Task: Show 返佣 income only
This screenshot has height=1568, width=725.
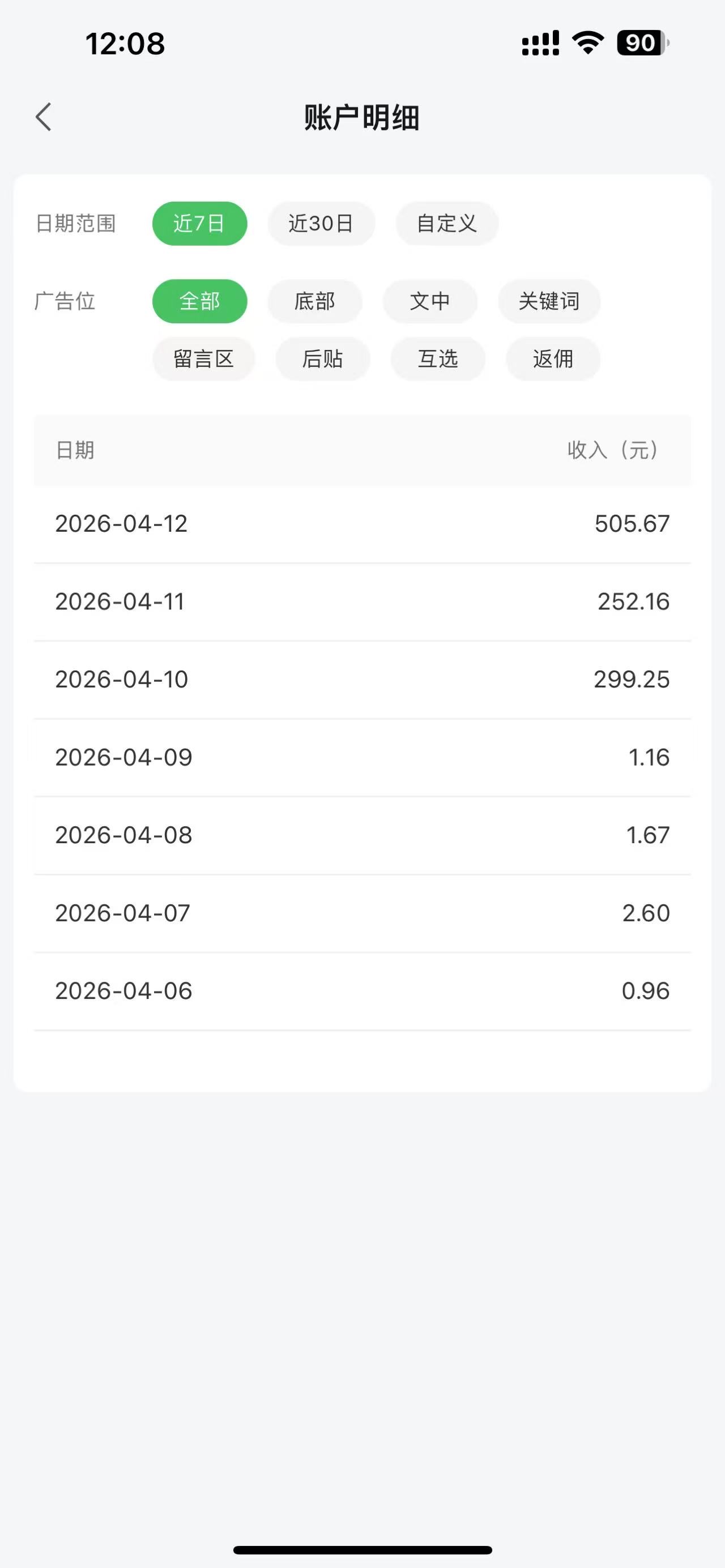Action: coord(553,358)
